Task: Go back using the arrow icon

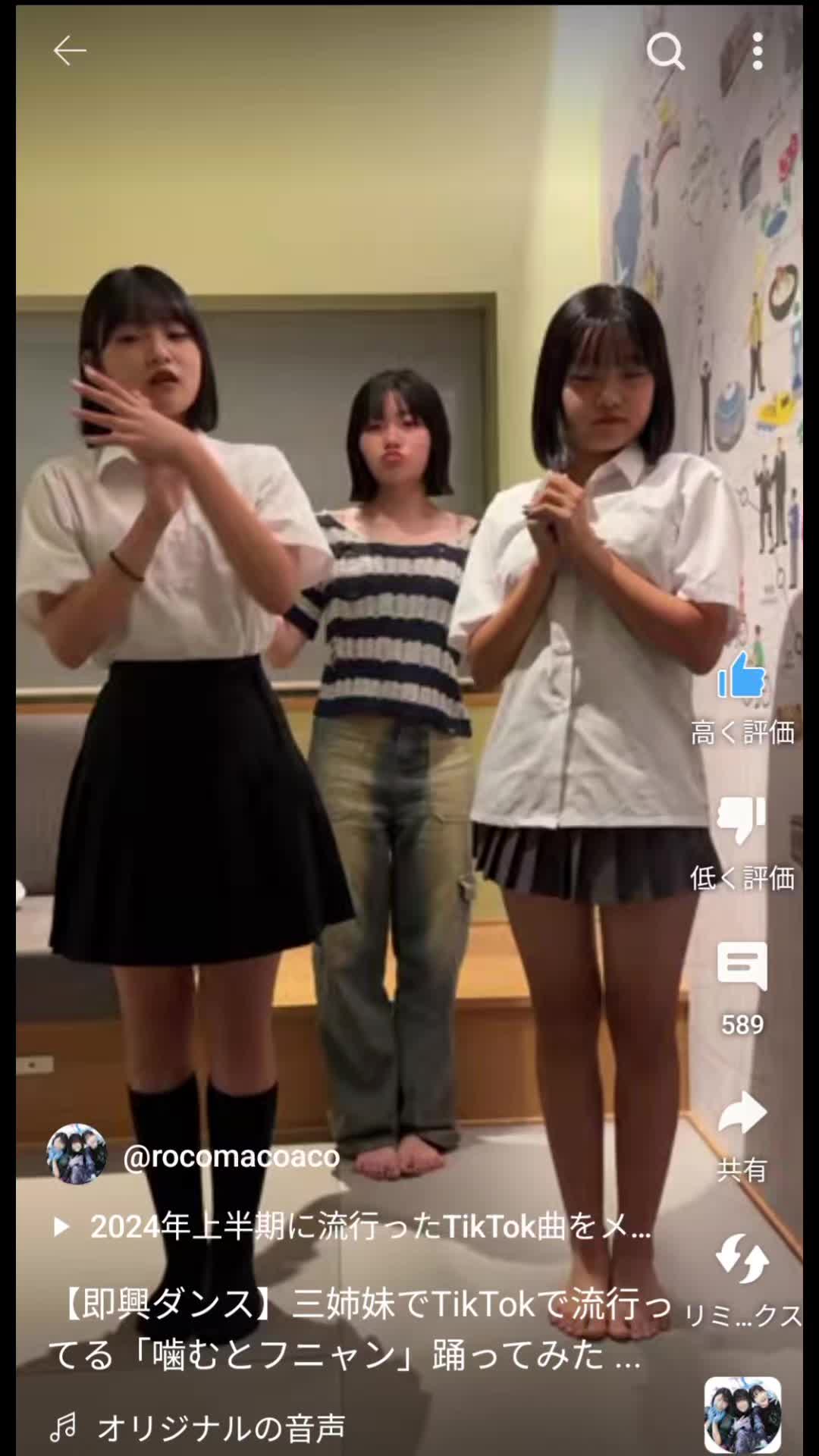Action: 69,51
